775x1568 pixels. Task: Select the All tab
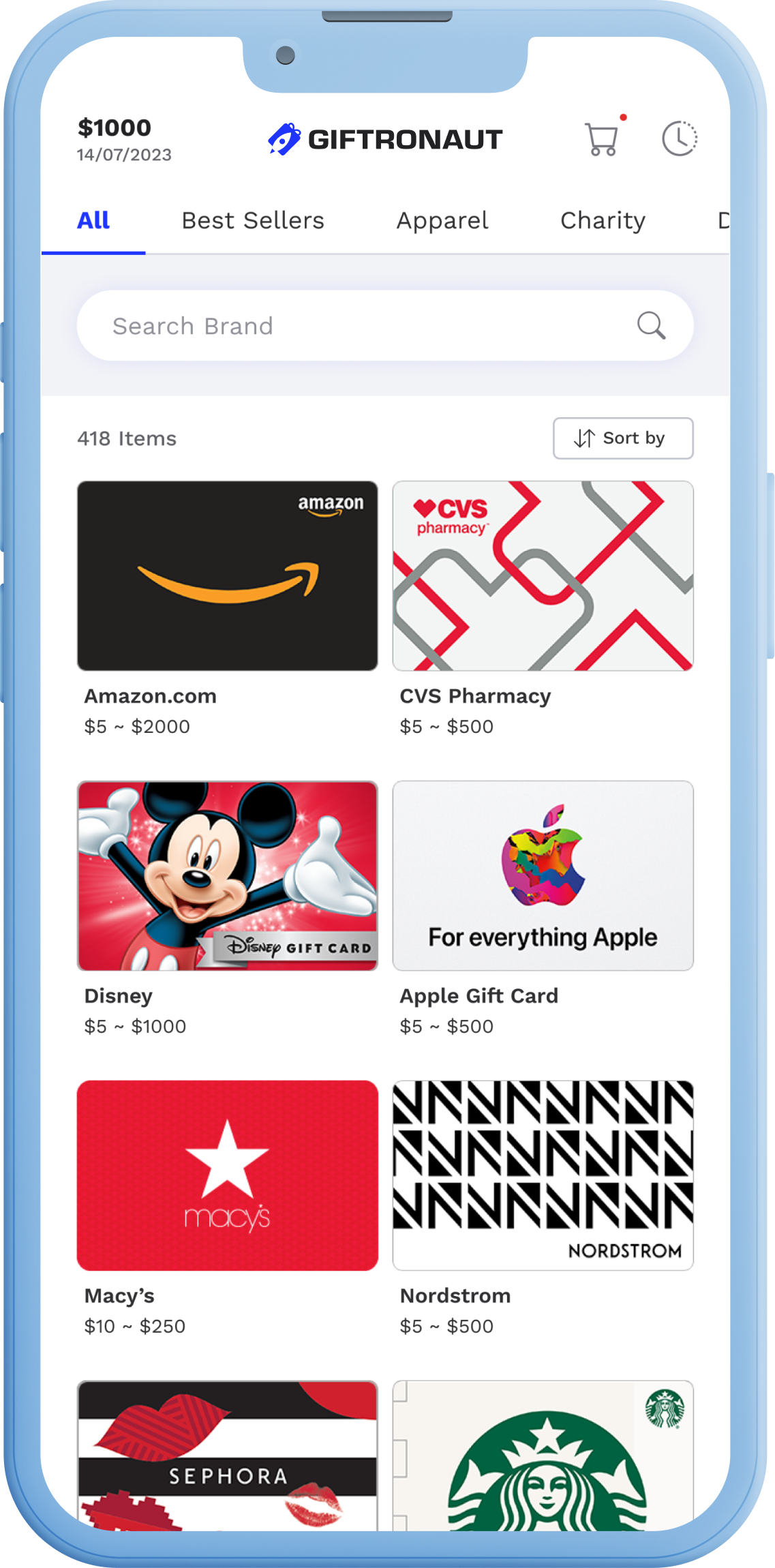[93, 221]
